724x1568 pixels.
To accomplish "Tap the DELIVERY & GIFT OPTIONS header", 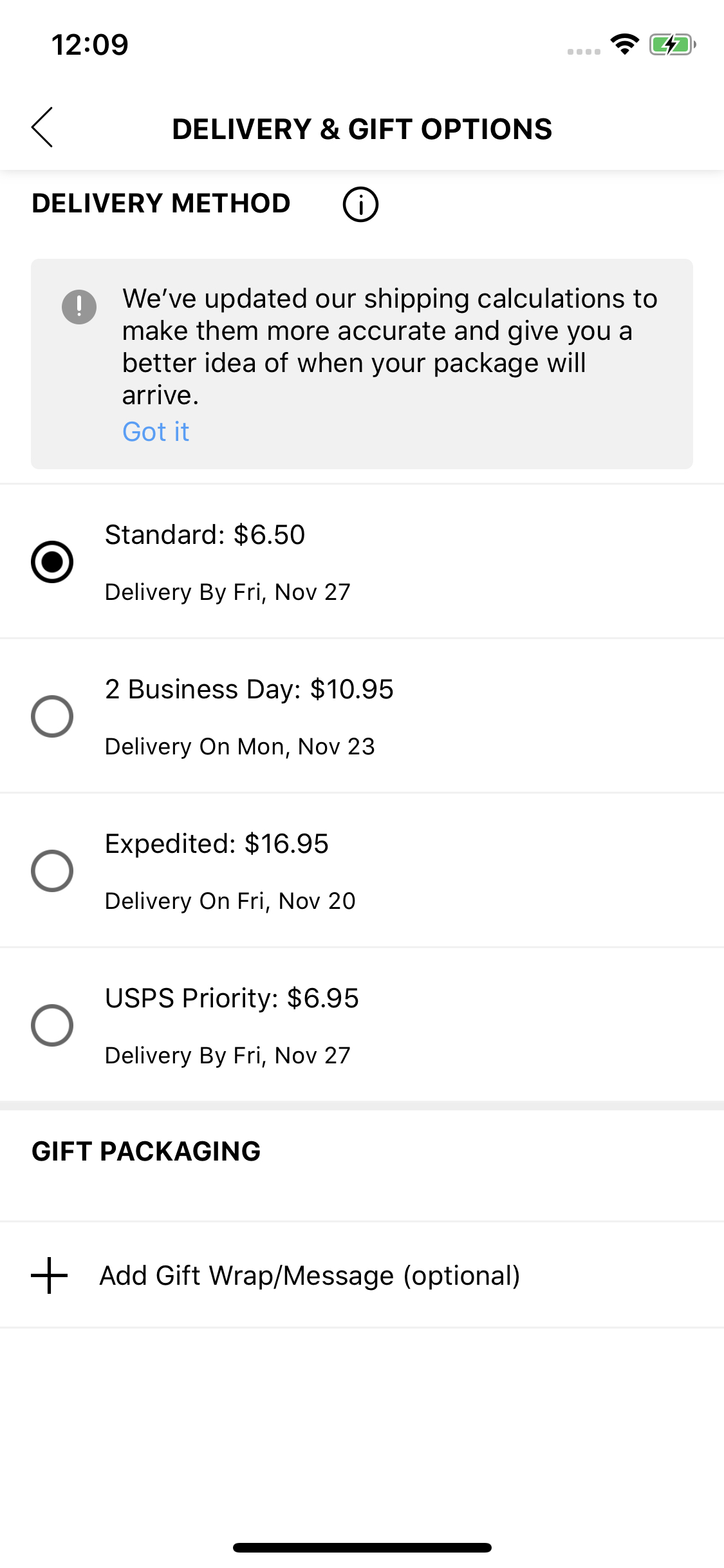I will coord(362,129).
